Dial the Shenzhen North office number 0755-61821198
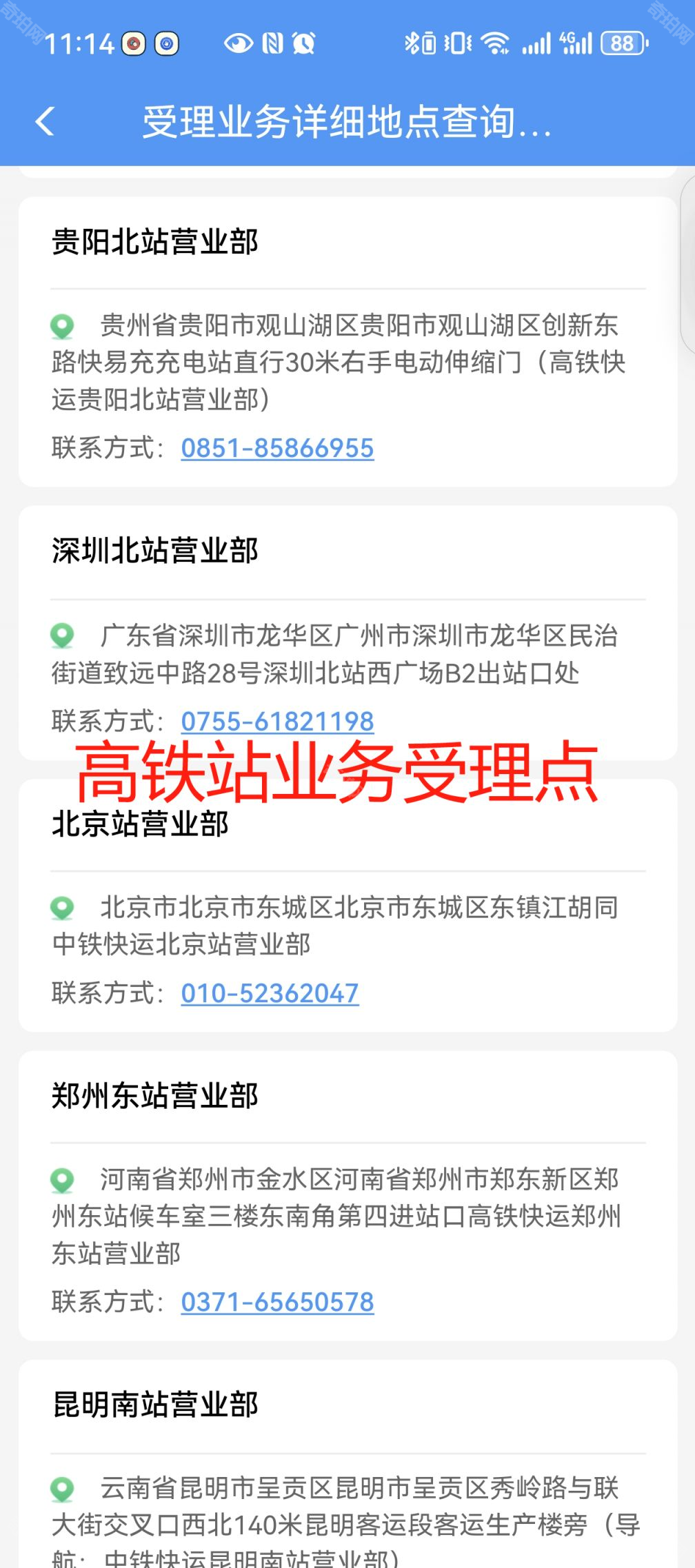 (x=277, y=721)
